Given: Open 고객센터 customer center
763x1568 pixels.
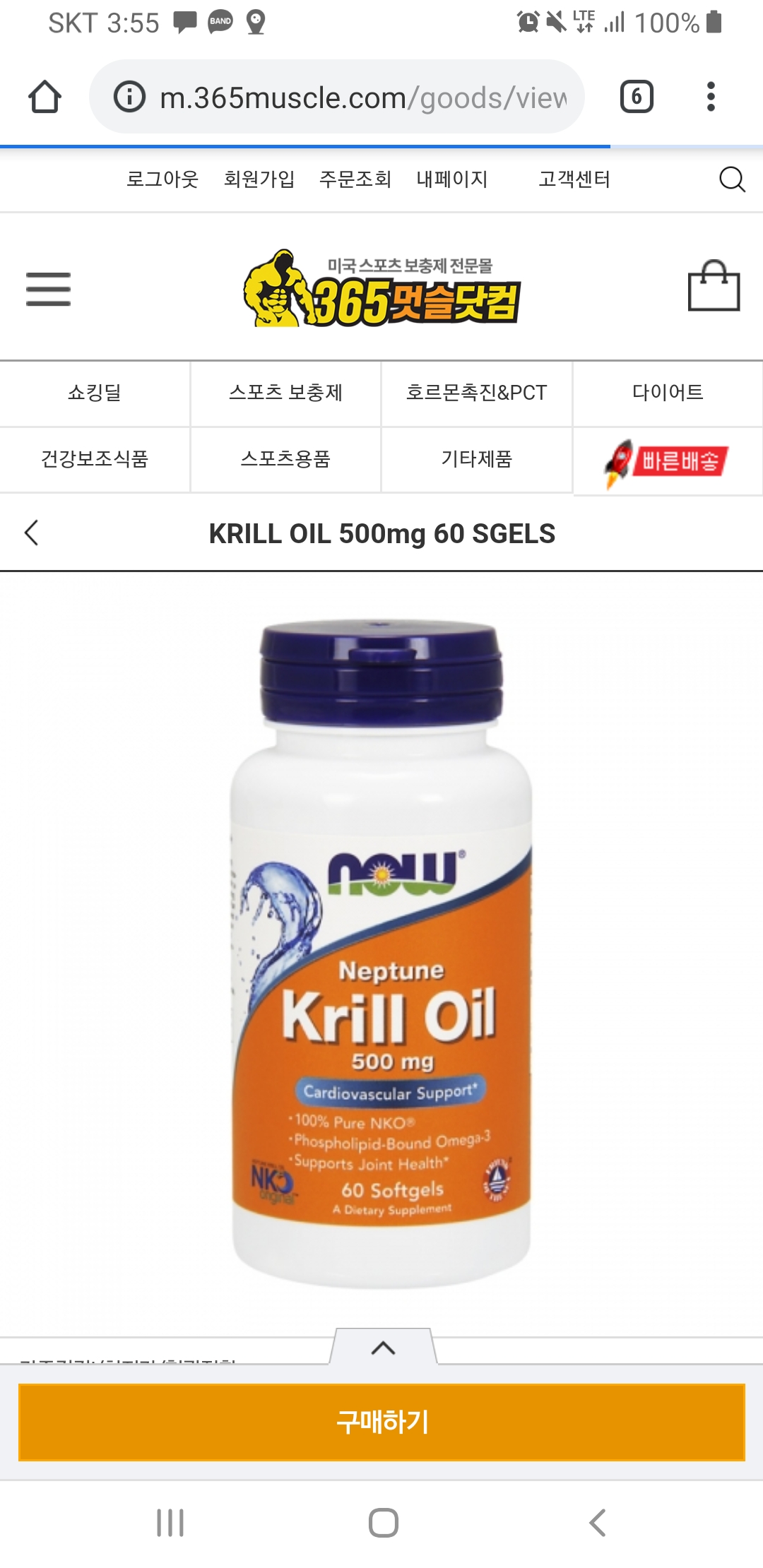Looking at the screenshot, I should click(574, 179).
